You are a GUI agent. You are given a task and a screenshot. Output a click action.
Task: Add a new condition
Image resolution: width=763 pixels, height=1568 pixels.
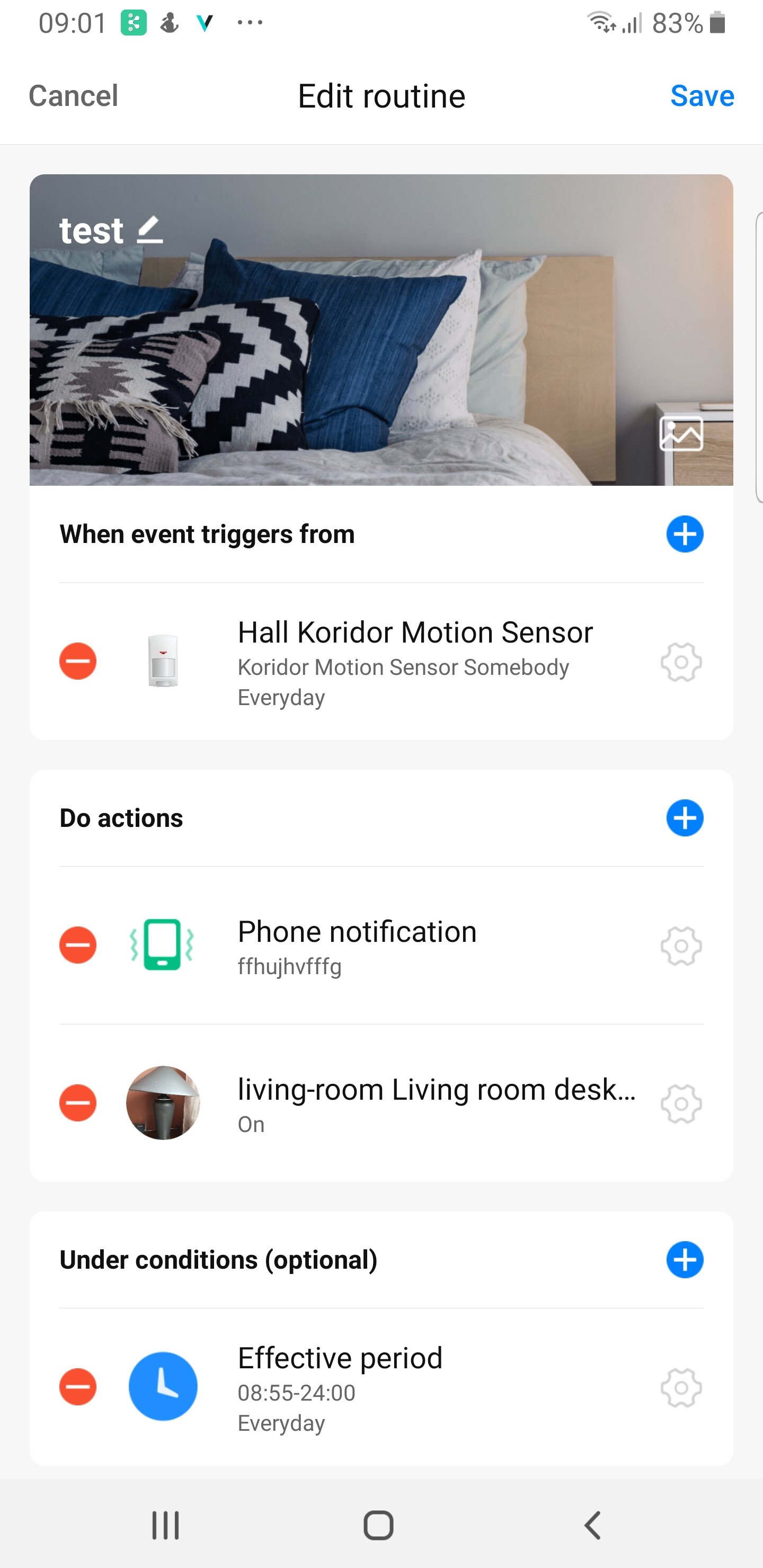tap(685, 1259)
